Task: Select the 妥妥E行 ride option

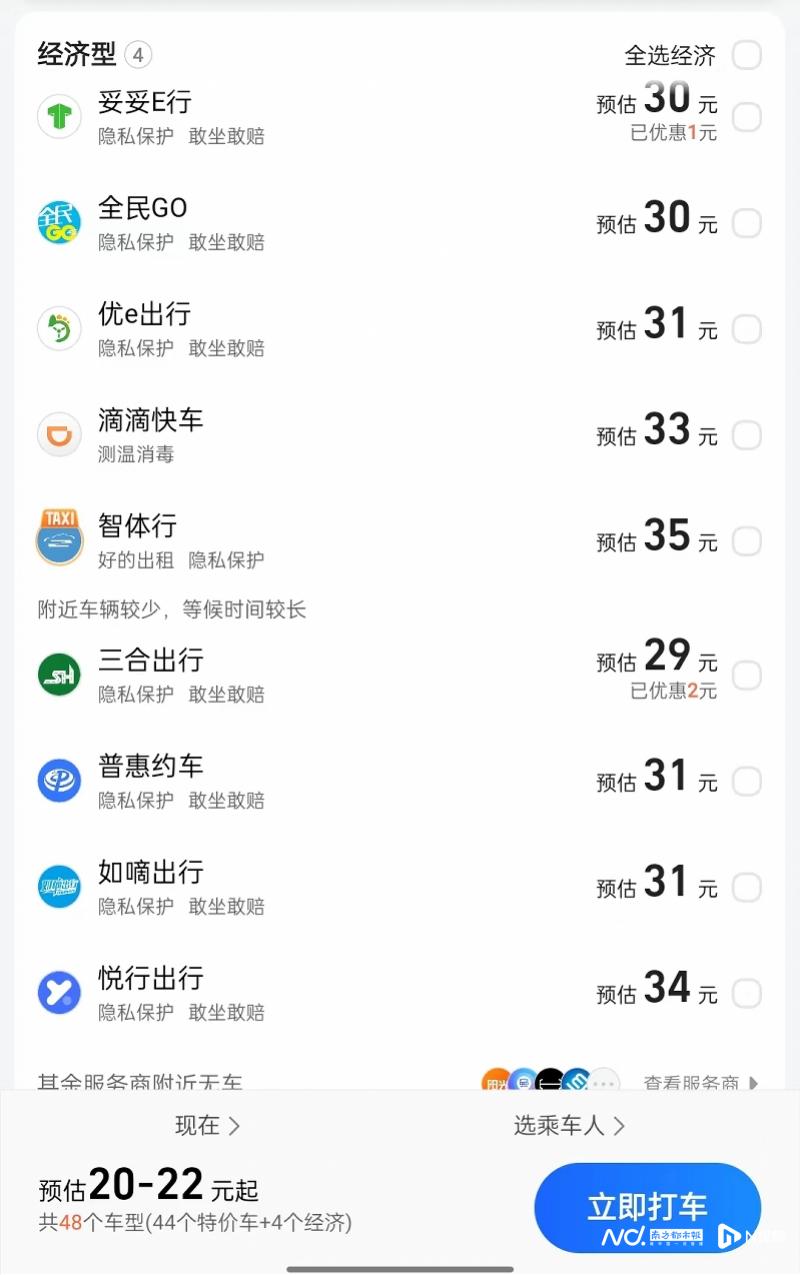Action: (x=746, y=117)
